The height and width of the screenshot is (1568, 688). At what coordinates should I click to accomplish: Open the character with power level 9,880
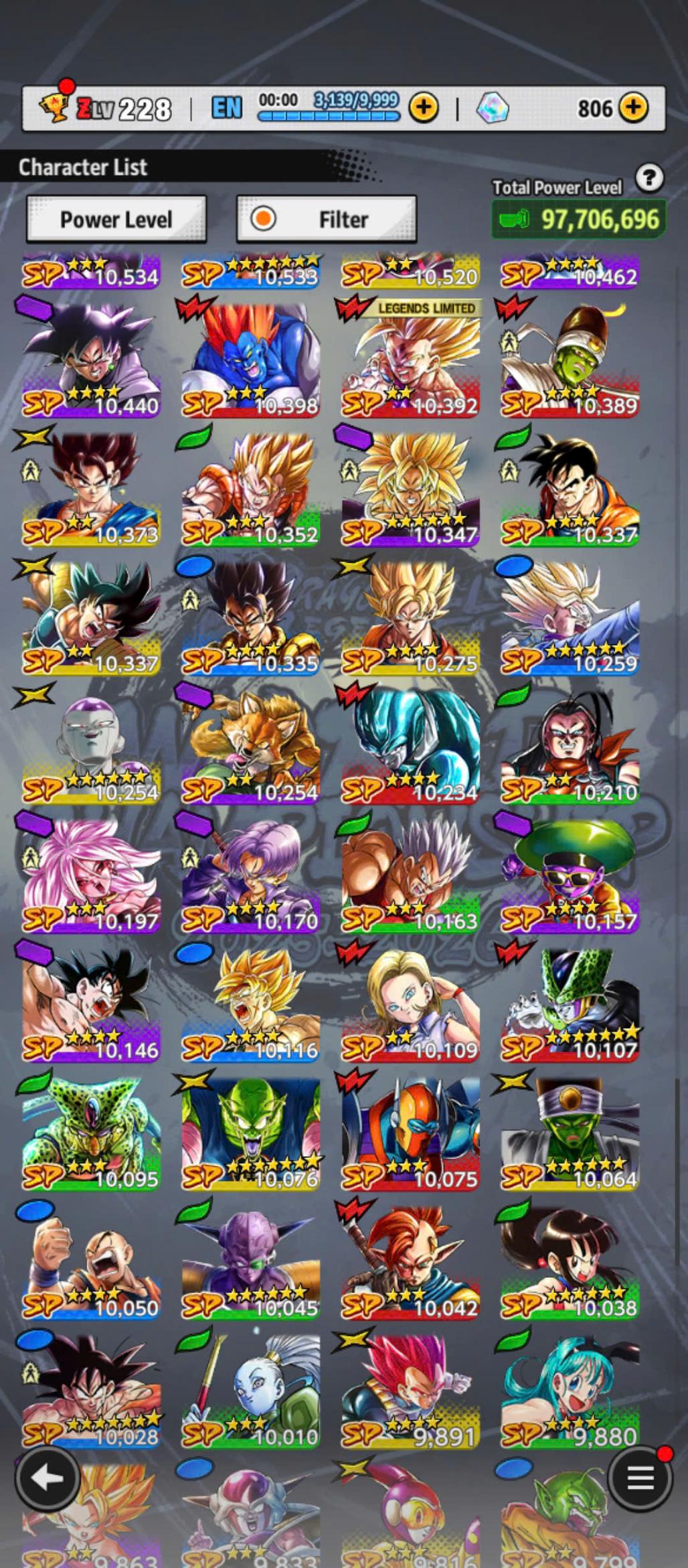click(x=570, y=1390)
